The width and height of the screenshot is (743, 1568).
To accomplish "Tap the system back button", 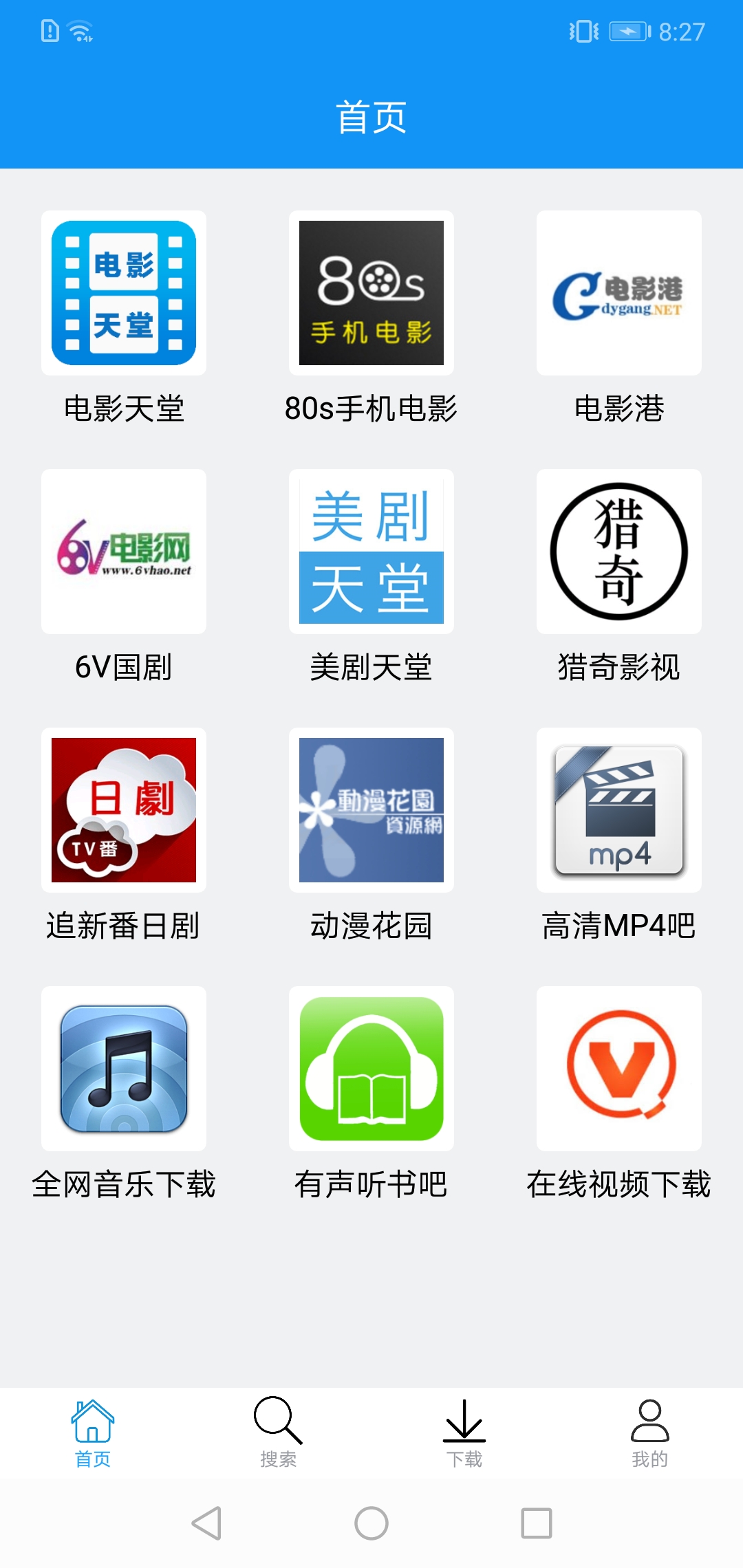I will [x=206, y=1523].
